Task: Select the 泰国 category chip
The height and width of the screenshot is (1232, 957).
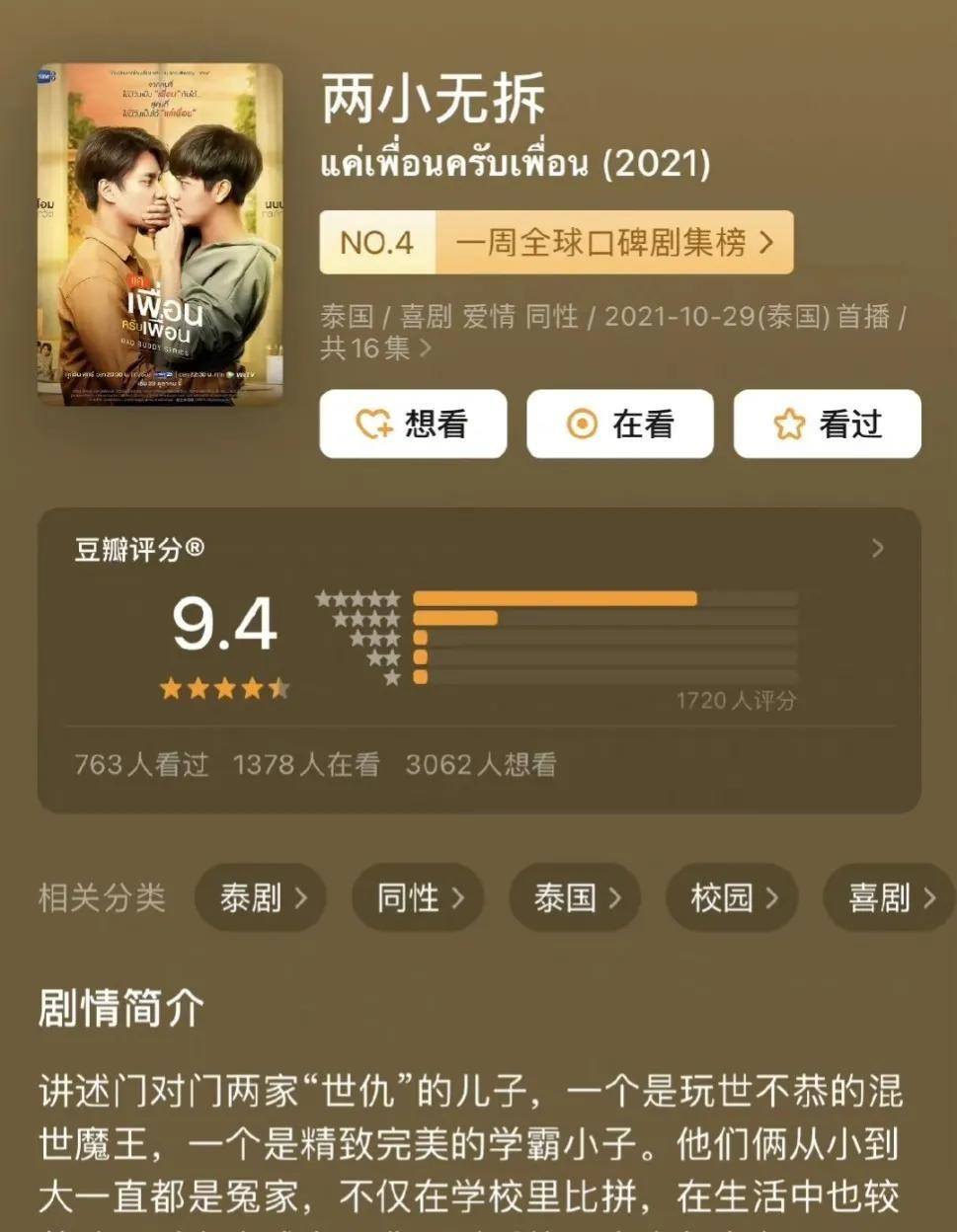Action: click(x=575, y=897)
